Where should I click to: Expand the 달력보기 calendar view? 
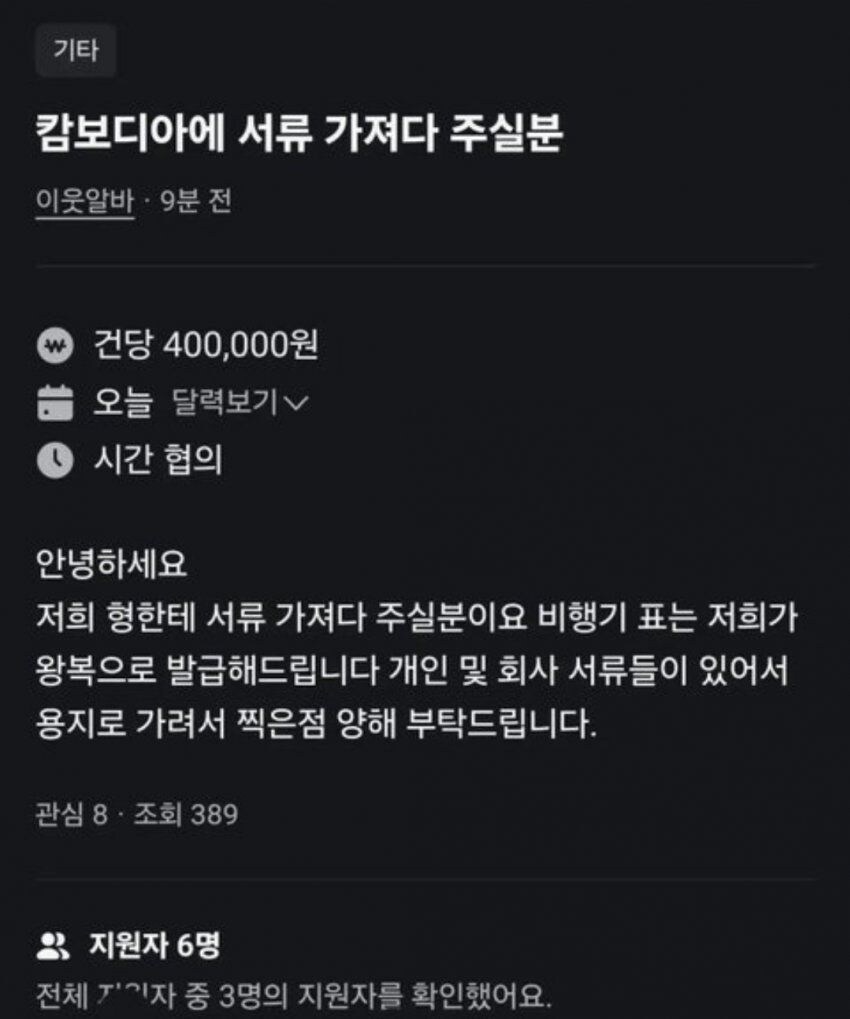tap(241, 403)
